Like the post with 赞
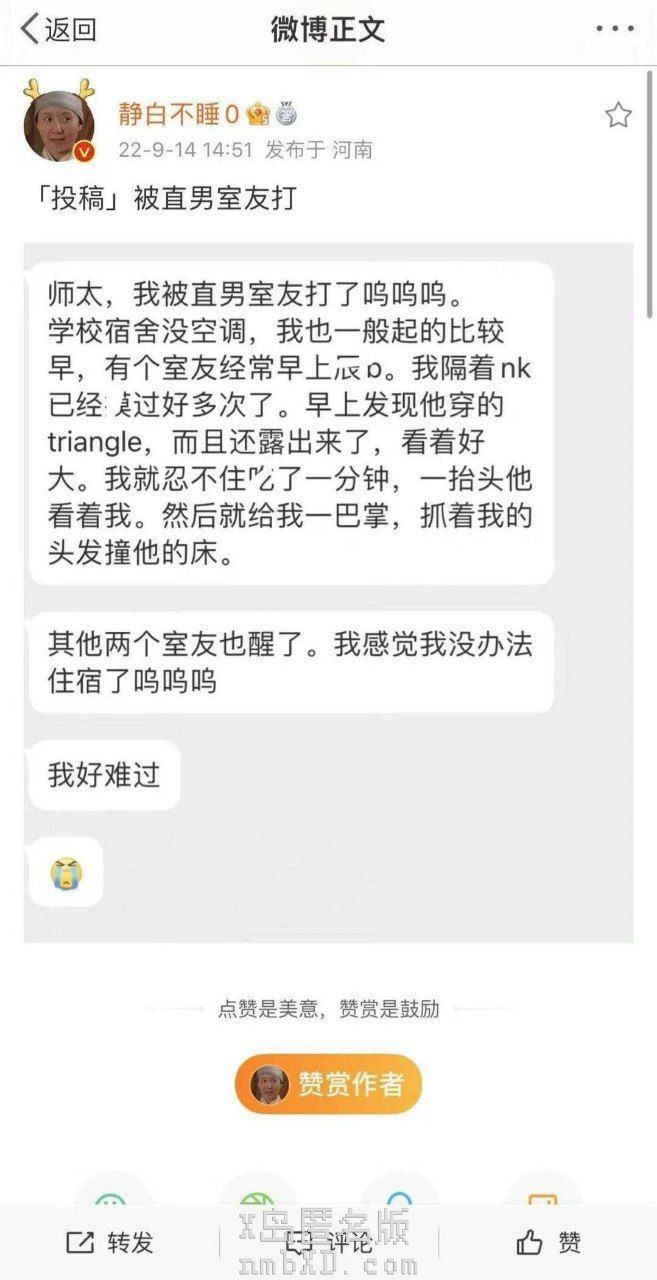Screen dimensions: 657x1280 point(548,1242)
